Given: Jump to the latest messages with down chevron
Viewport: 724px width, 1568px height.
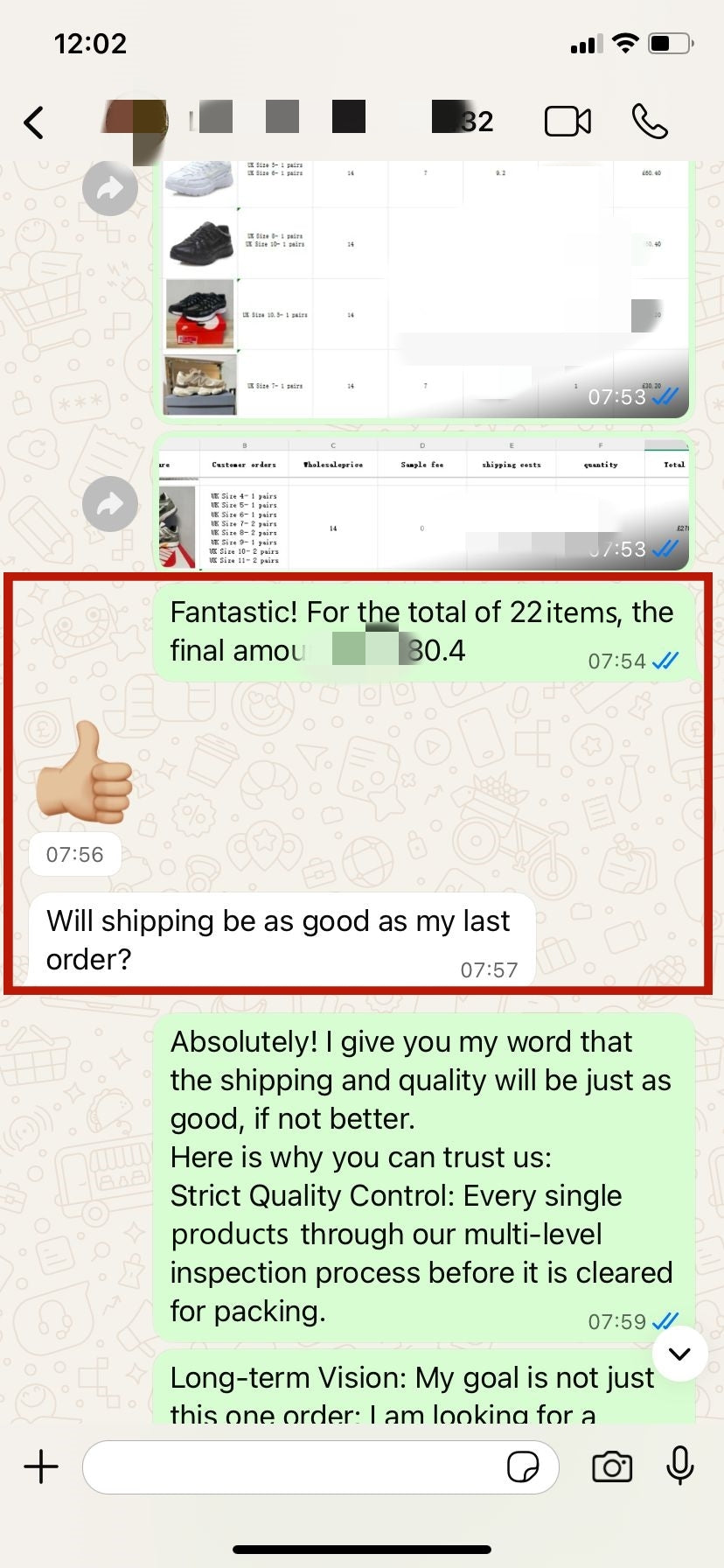Looking at the screenshot, I should pyautogui.click(x=679, y=1354).
